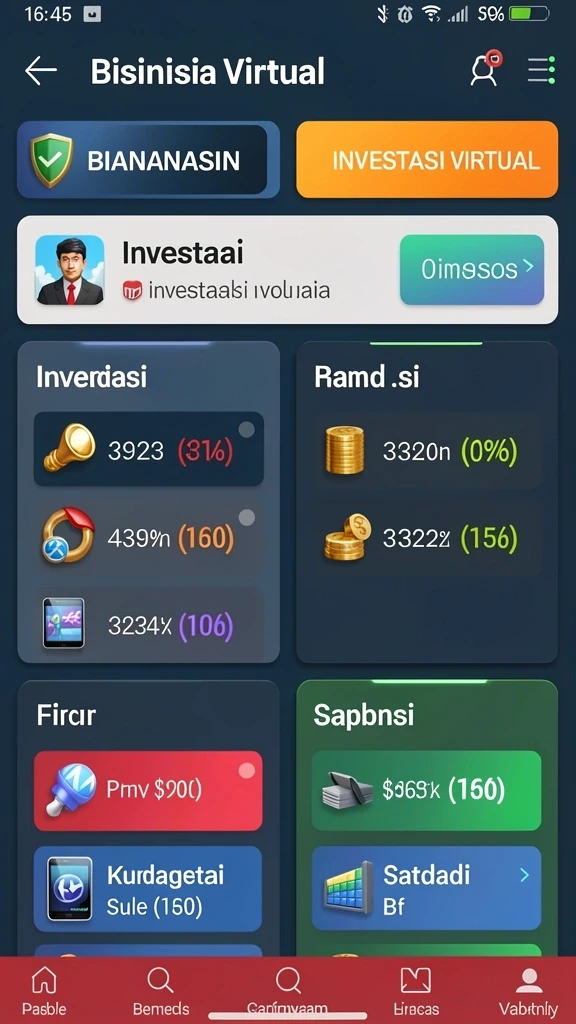Viewport: 576px width, 1024px height.
Task: Open the 3322% (156) coins item
Action: 427,538
